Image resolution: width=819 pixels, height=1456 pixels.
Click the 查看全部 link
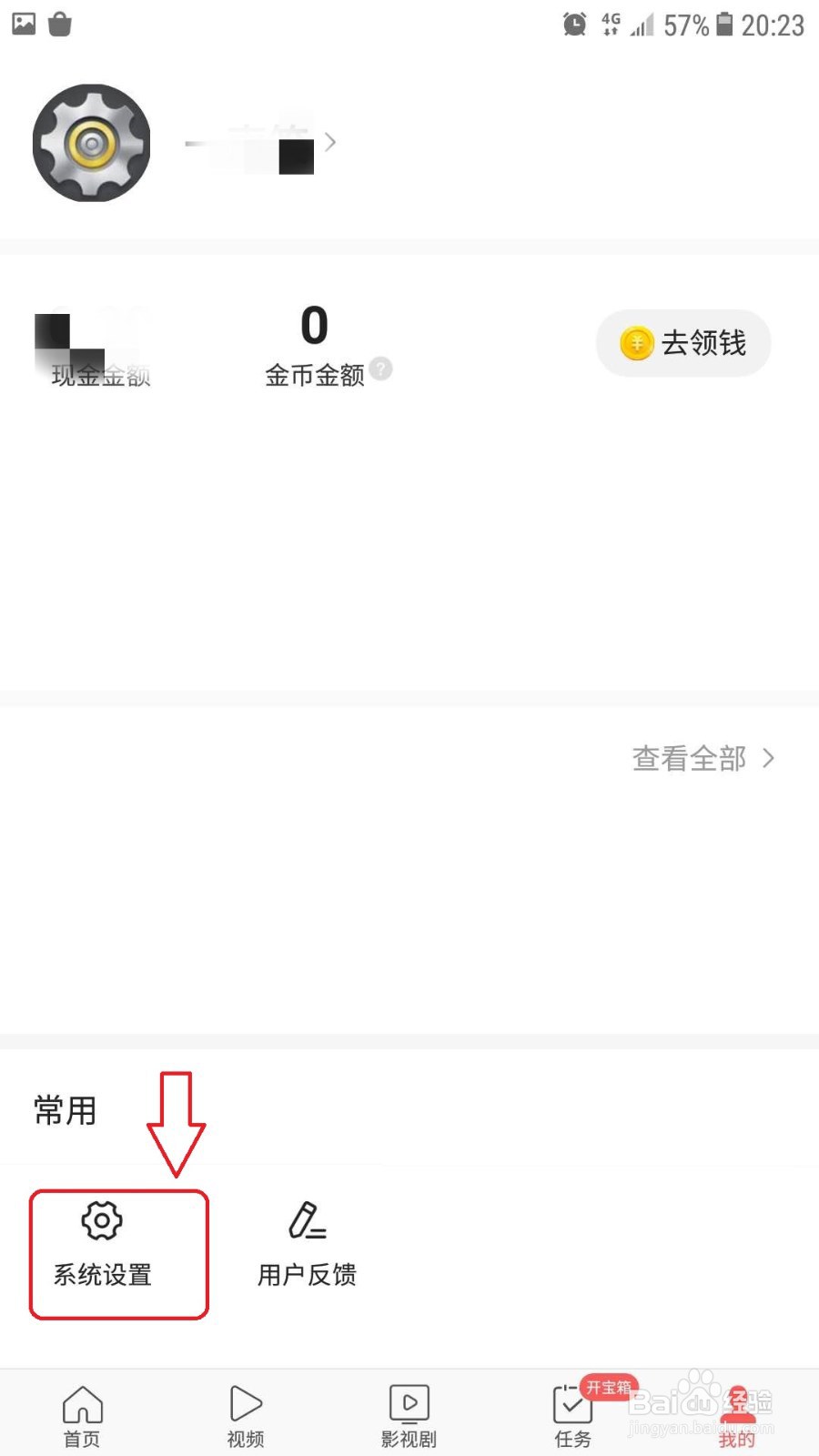click(x=690, y=758)
